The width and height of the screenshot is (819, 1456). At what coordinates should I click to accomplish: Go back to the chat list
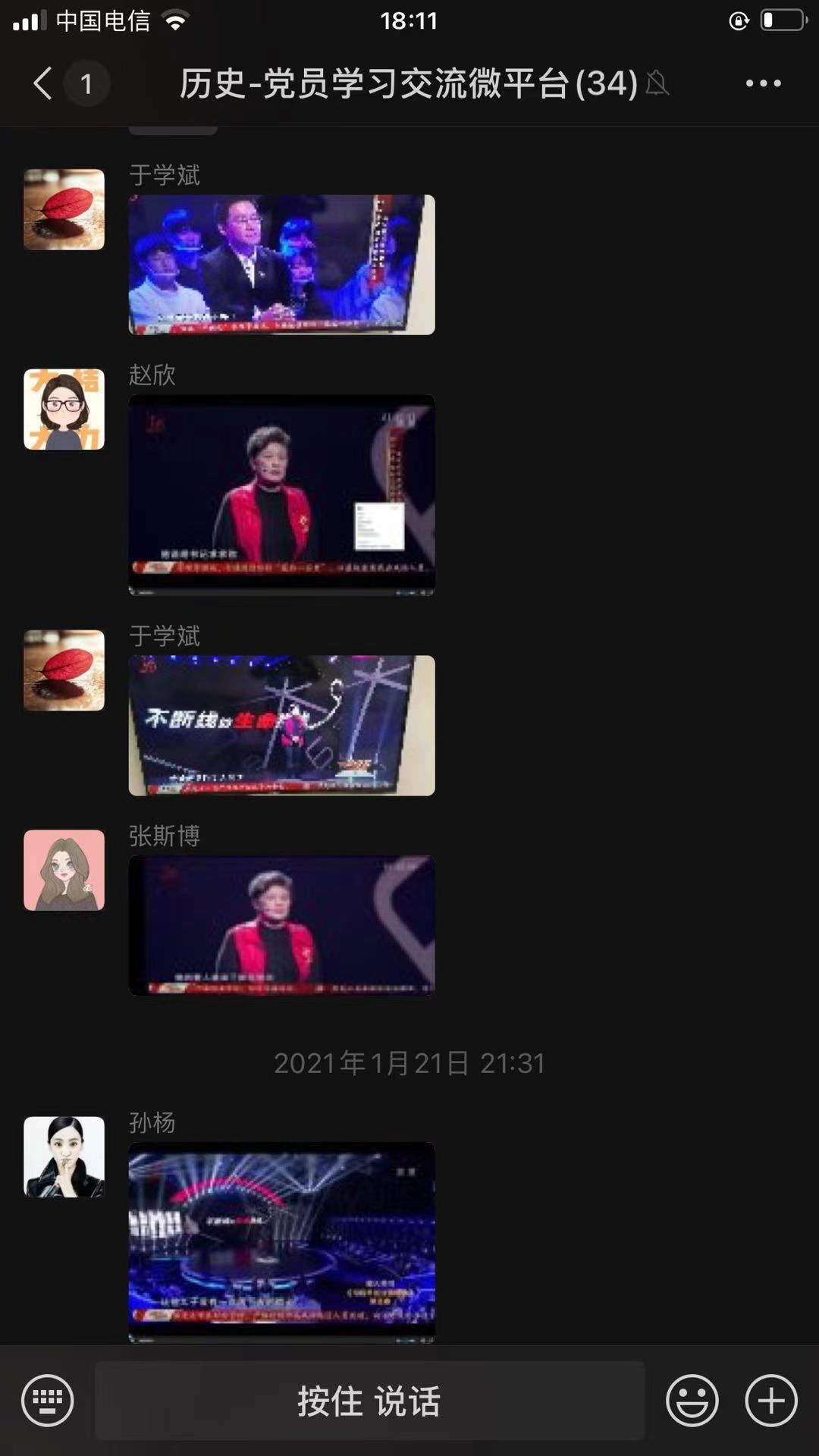(x=44, y=83)
